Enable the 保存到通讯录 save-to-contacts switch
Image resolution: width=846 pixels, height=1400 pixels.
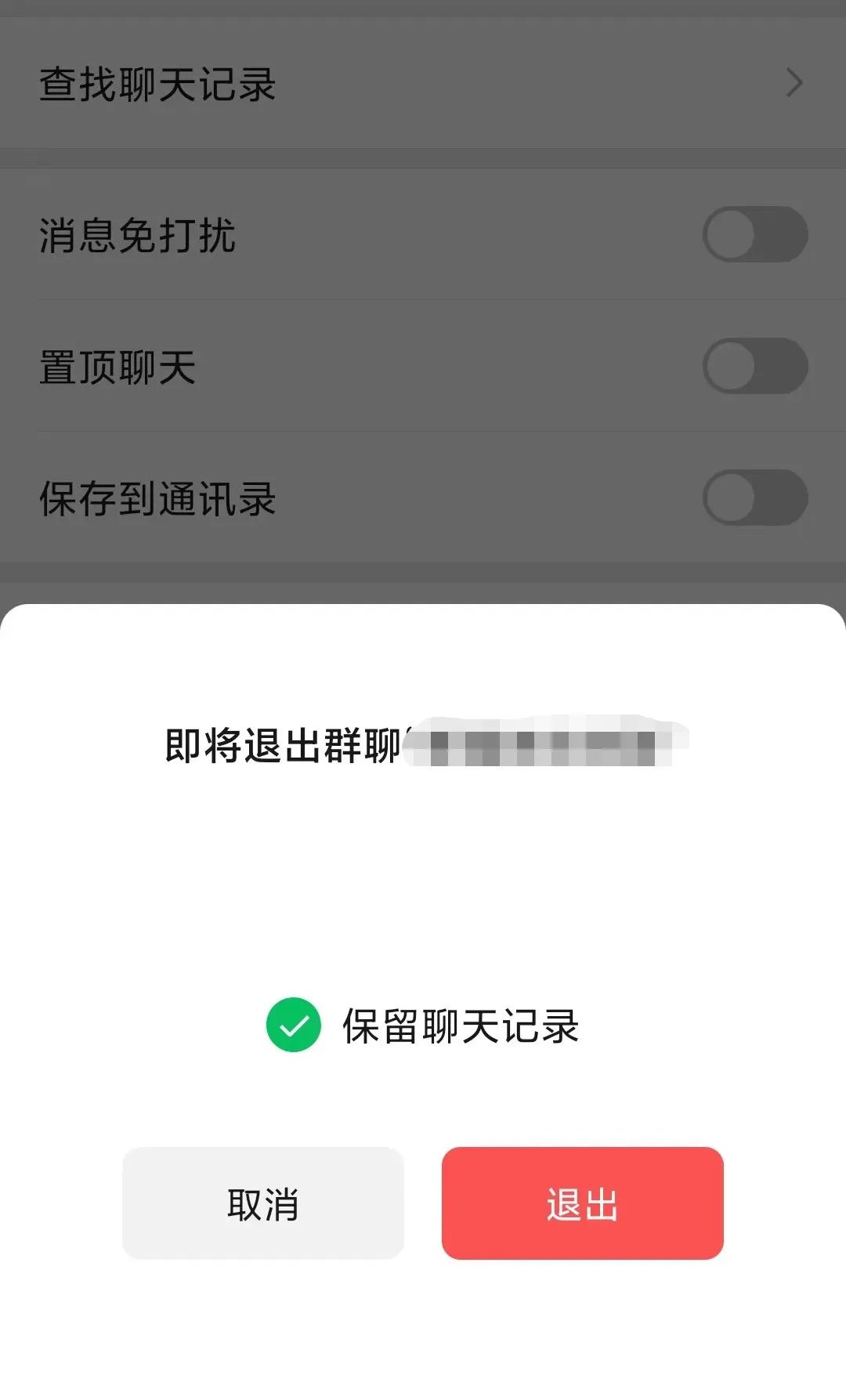754,499
